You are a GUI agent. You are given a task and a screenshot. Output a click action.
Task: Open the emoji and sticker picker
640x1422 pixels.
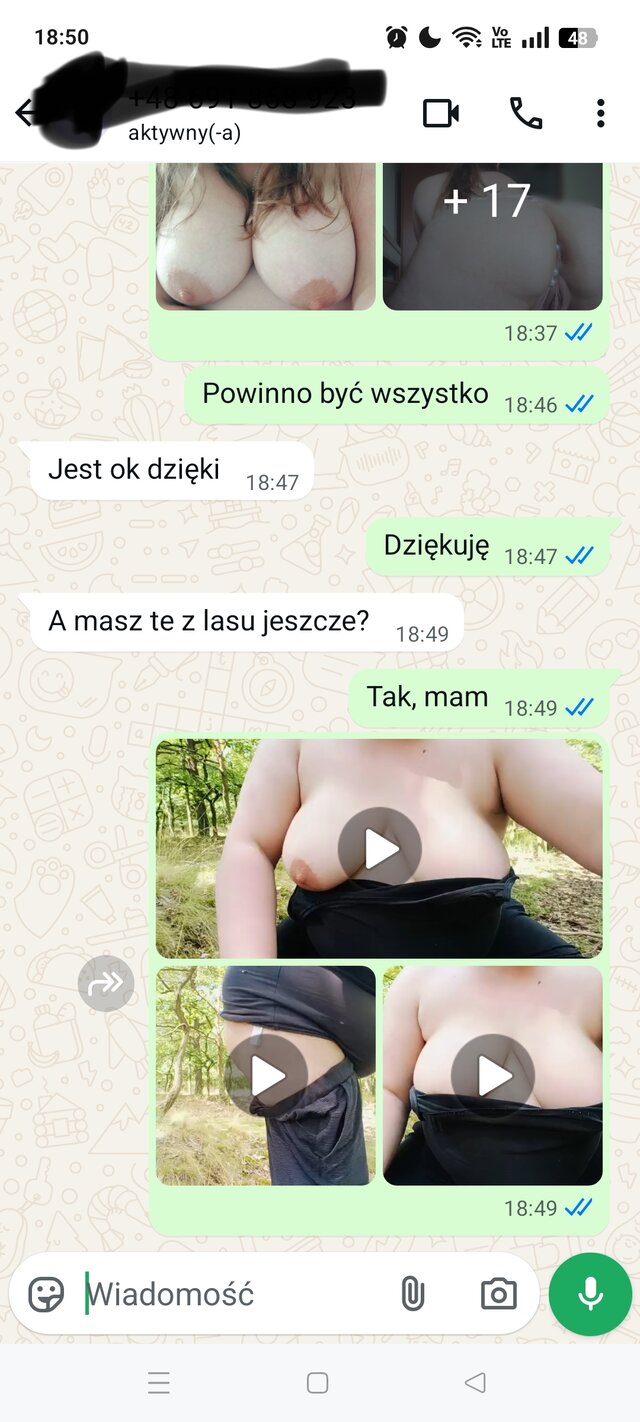coord(46,1294)
